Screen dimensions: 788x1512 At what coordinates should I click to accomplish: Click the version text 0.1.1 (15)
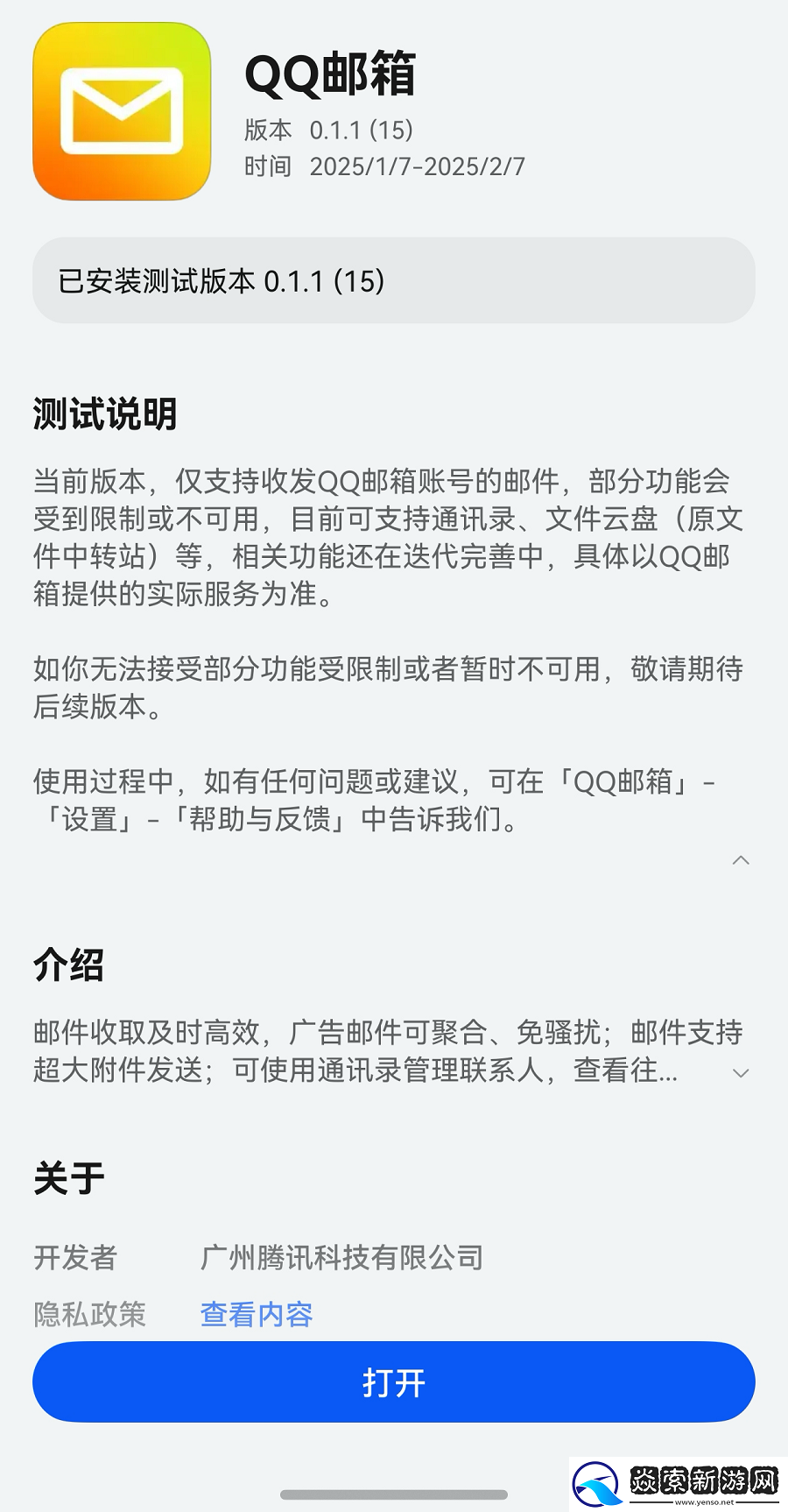pyautogui.click(x=362, y=130)
